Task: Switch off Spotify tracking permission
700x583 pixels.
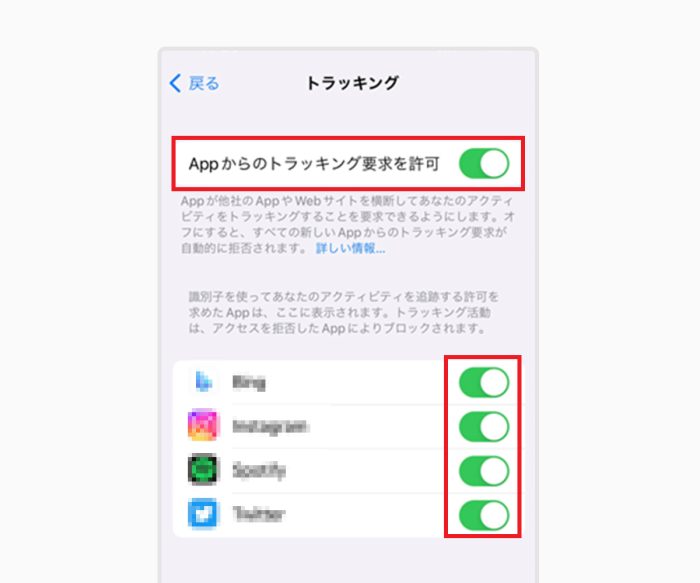Action: [x=484, y=470]
